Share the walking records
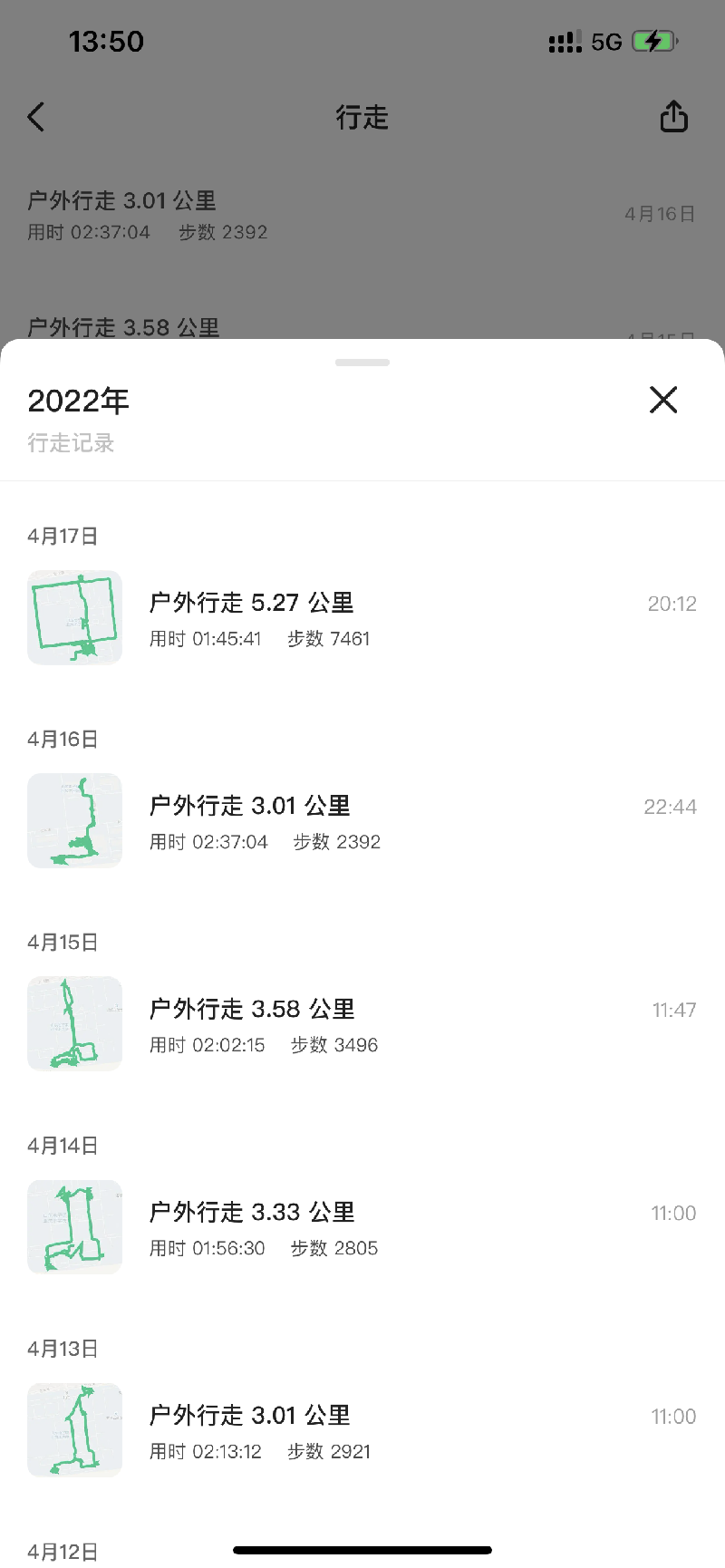 pos(673,117)
